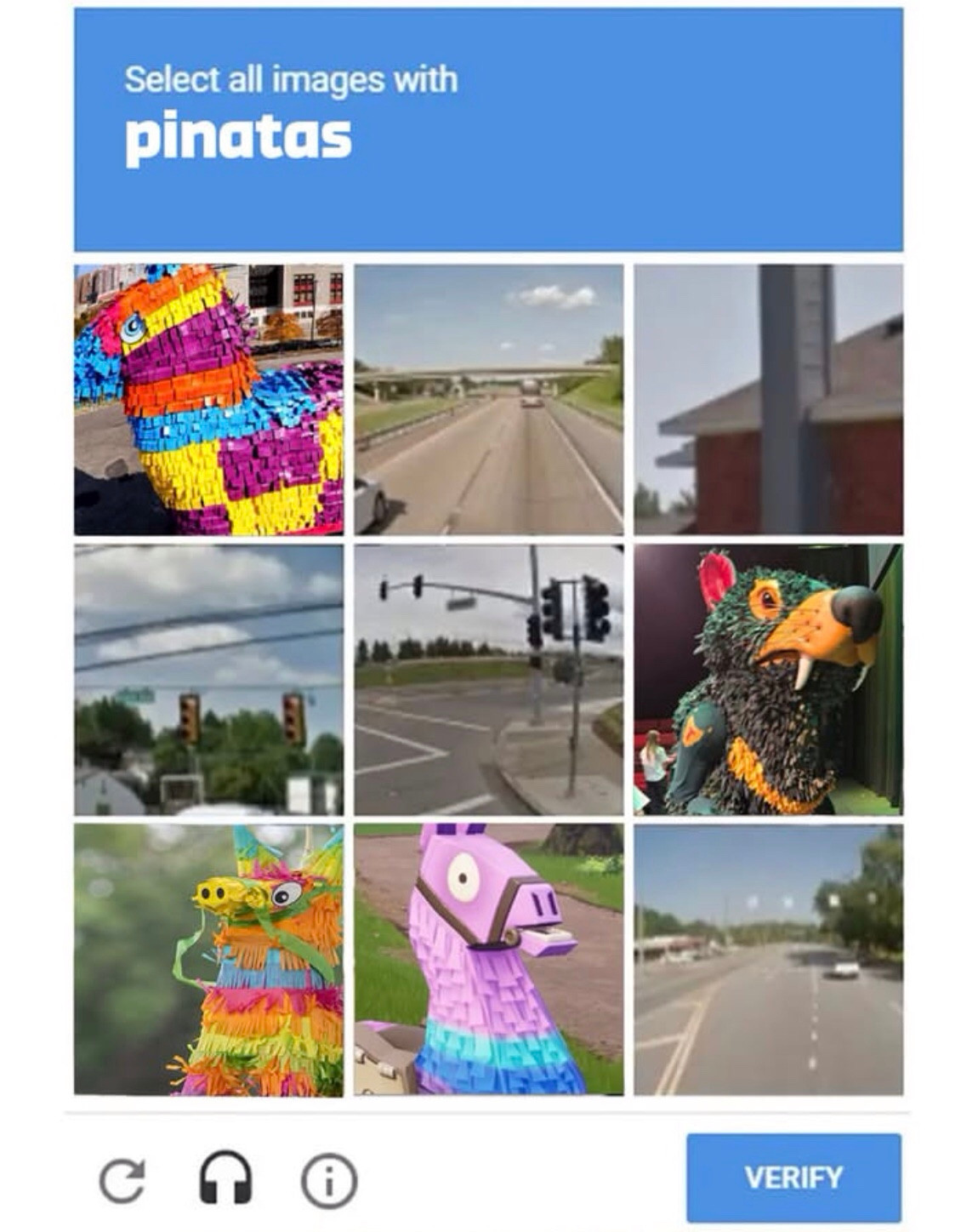Select the multicolored pinata tile by the street
The width and height of the screenshot is (978, 1232).
(208, 399)
